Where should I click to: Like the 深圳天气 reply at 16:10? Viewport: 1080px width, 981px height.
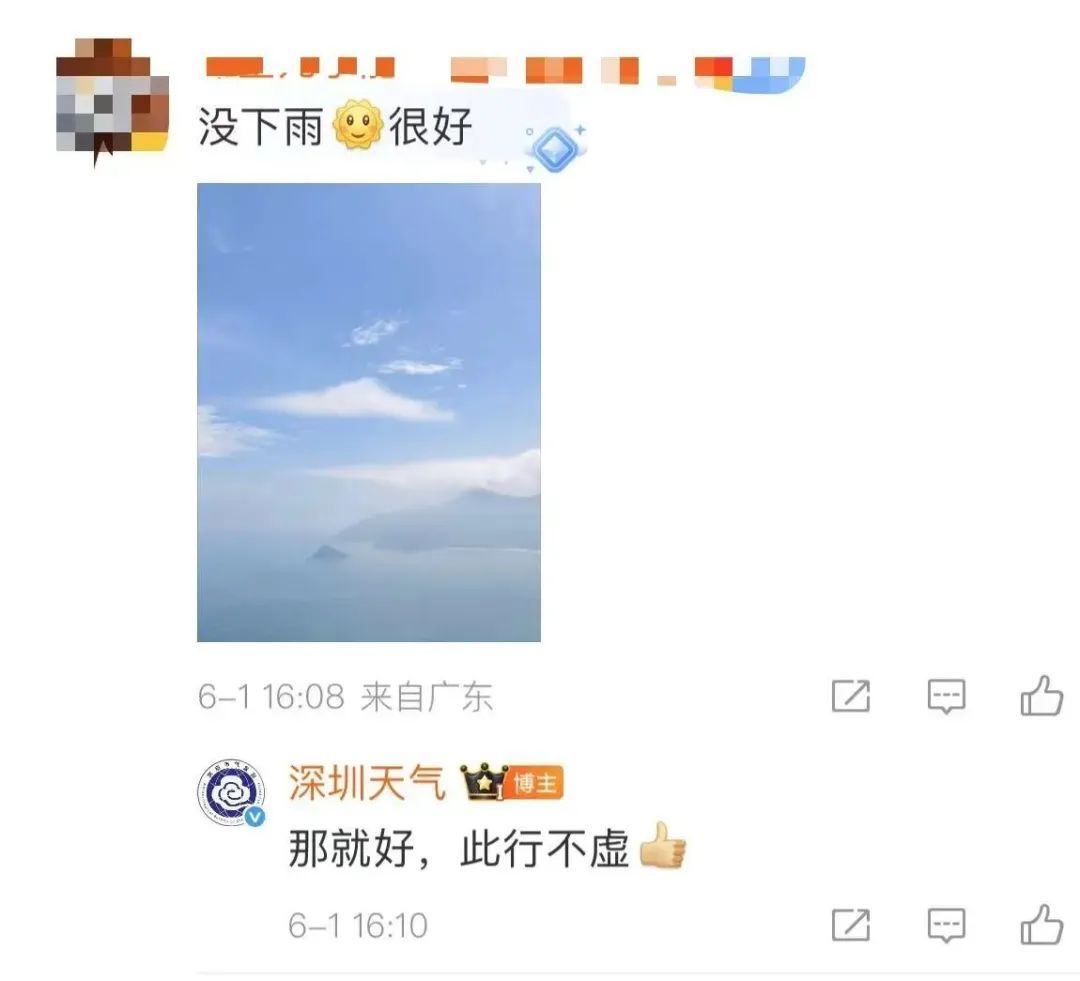coord(1042,924)
